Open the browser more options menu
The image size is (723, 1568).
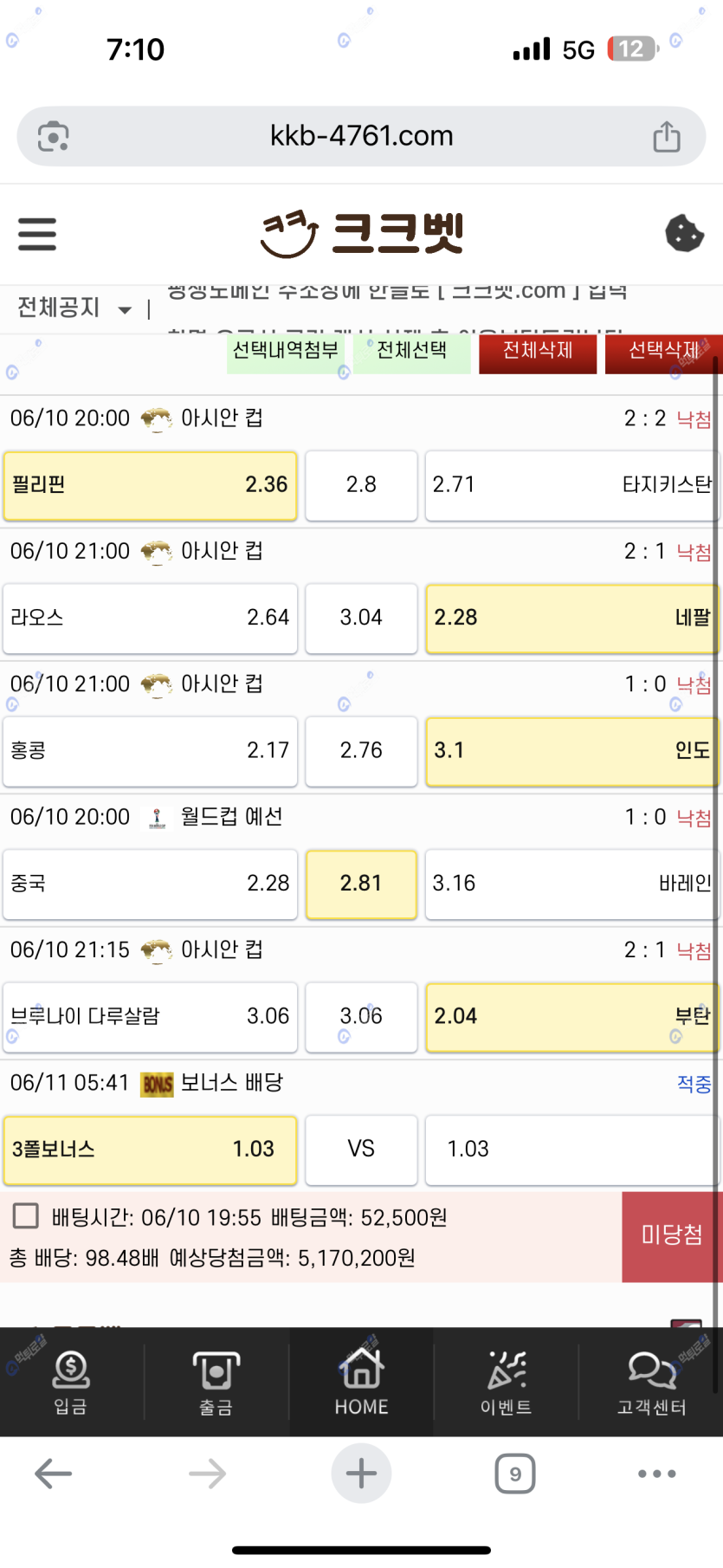657,1474
